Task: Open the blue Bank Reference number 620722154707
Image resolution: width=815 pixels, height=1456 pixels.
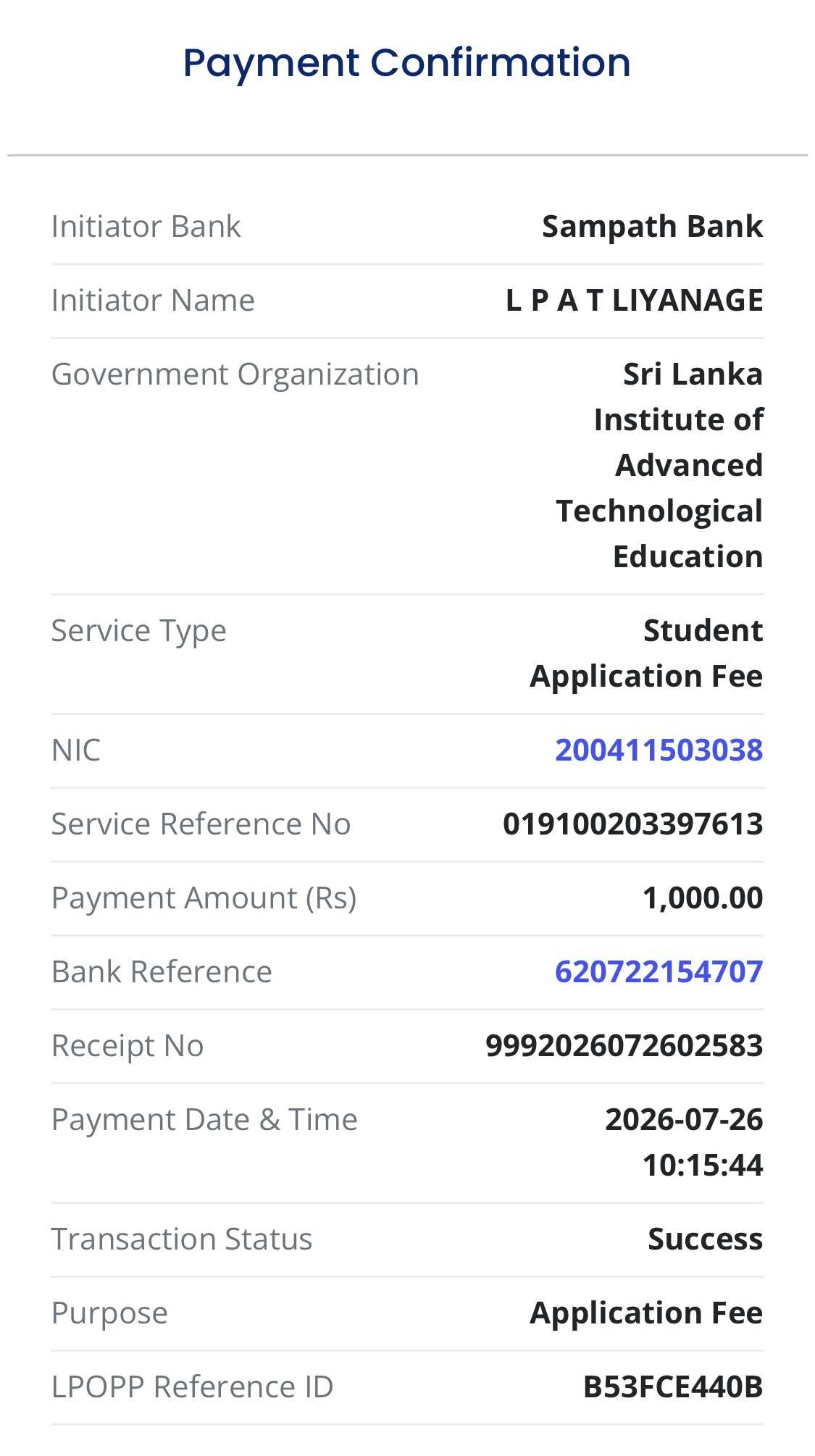Action: coord(659,971)
